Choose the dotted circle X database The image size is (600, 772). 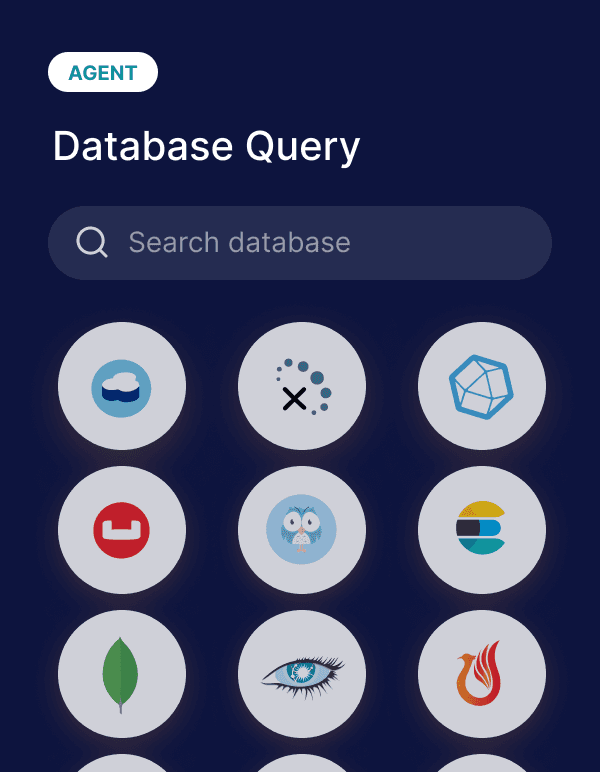tap(302, 386)
